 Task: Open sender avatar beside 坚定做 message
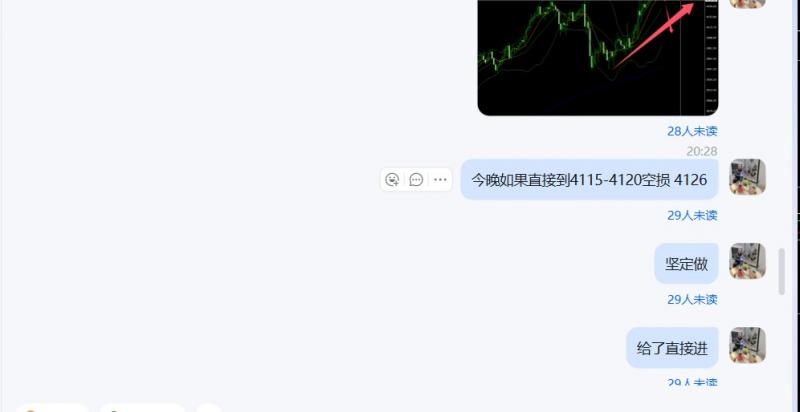(x=748, y=261)
